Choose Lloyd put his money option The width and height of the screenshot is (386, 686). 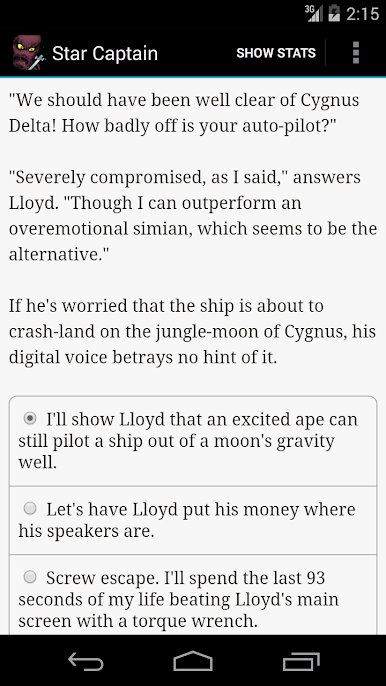point(193,520)
